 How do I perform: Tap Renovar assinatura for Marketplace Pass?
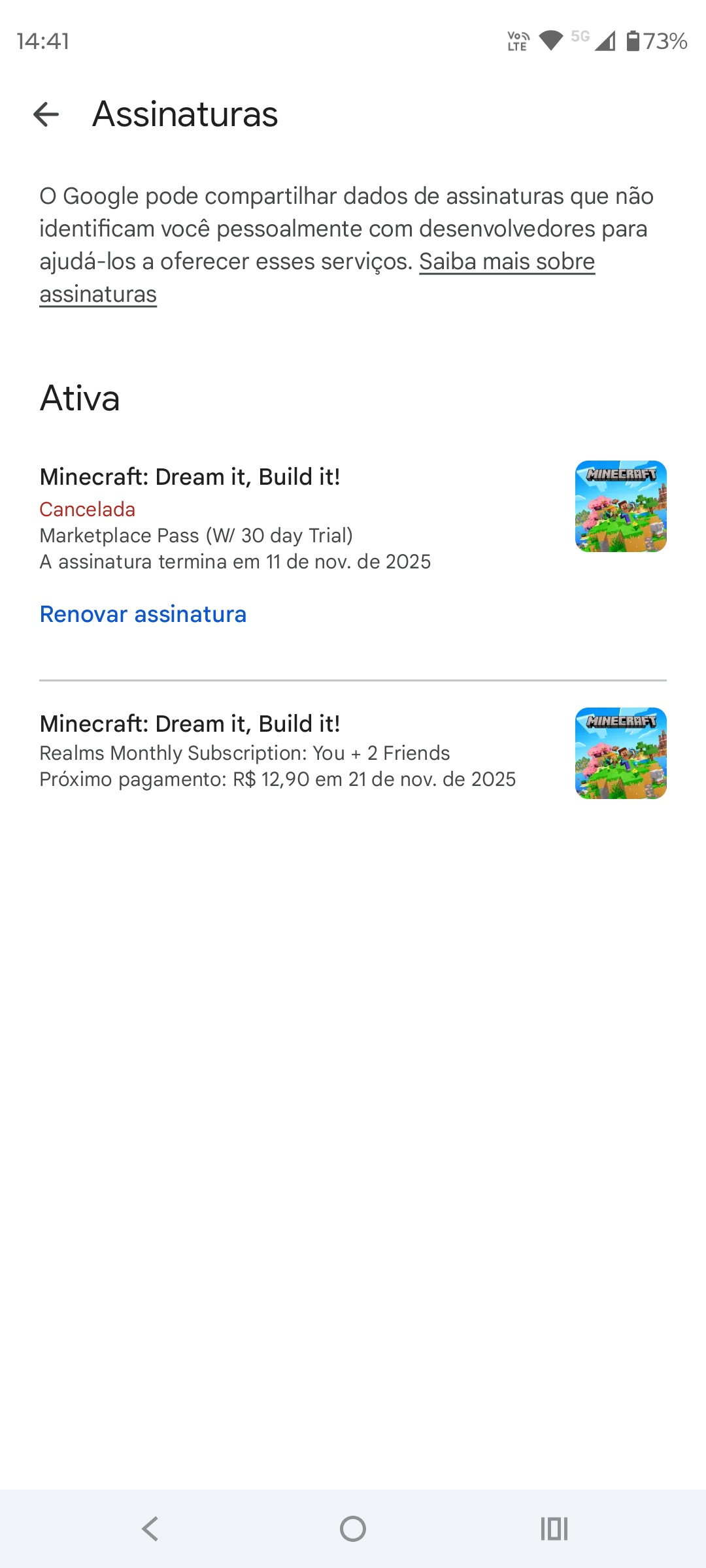coord(143,614)
